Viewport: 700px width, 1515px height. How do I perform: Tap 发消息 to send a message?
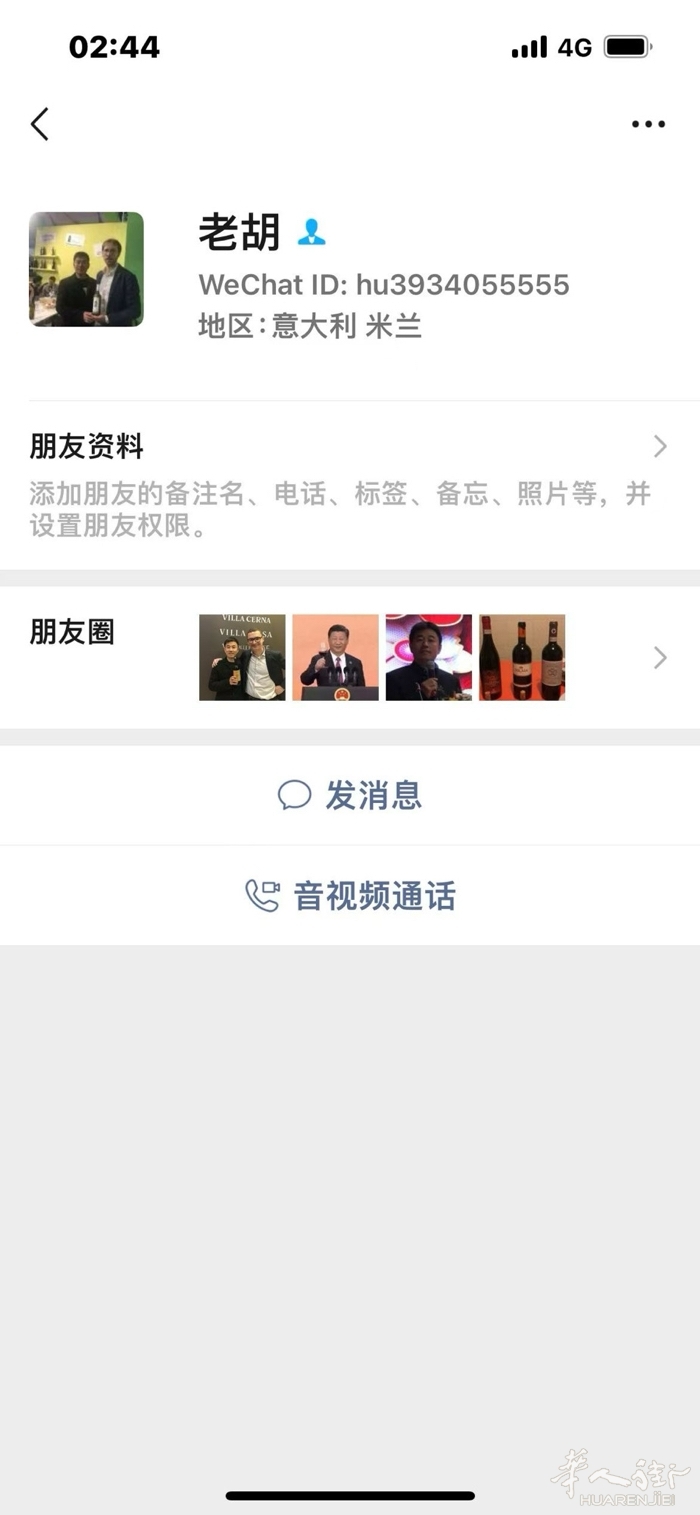pyautogui.click(x=350, y=795)
